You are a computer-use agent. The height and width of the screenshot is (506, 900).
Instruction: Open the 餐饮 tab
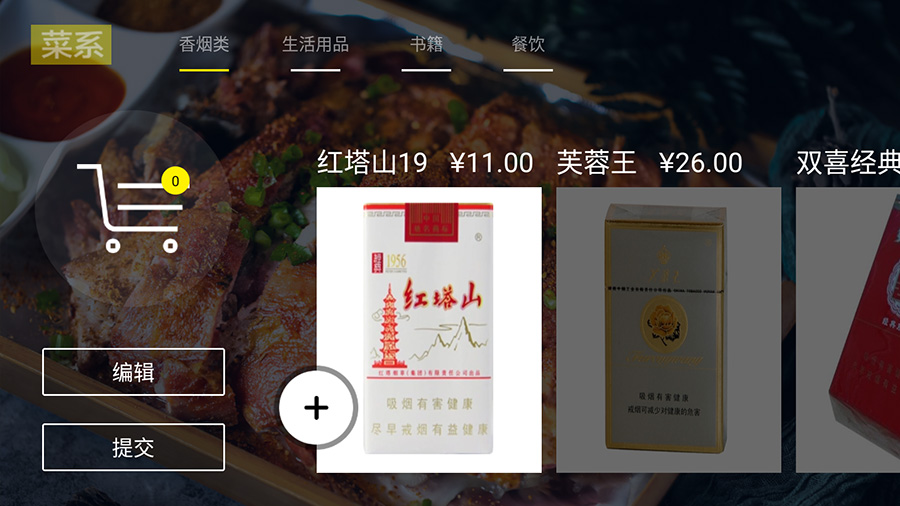[528, 45]
